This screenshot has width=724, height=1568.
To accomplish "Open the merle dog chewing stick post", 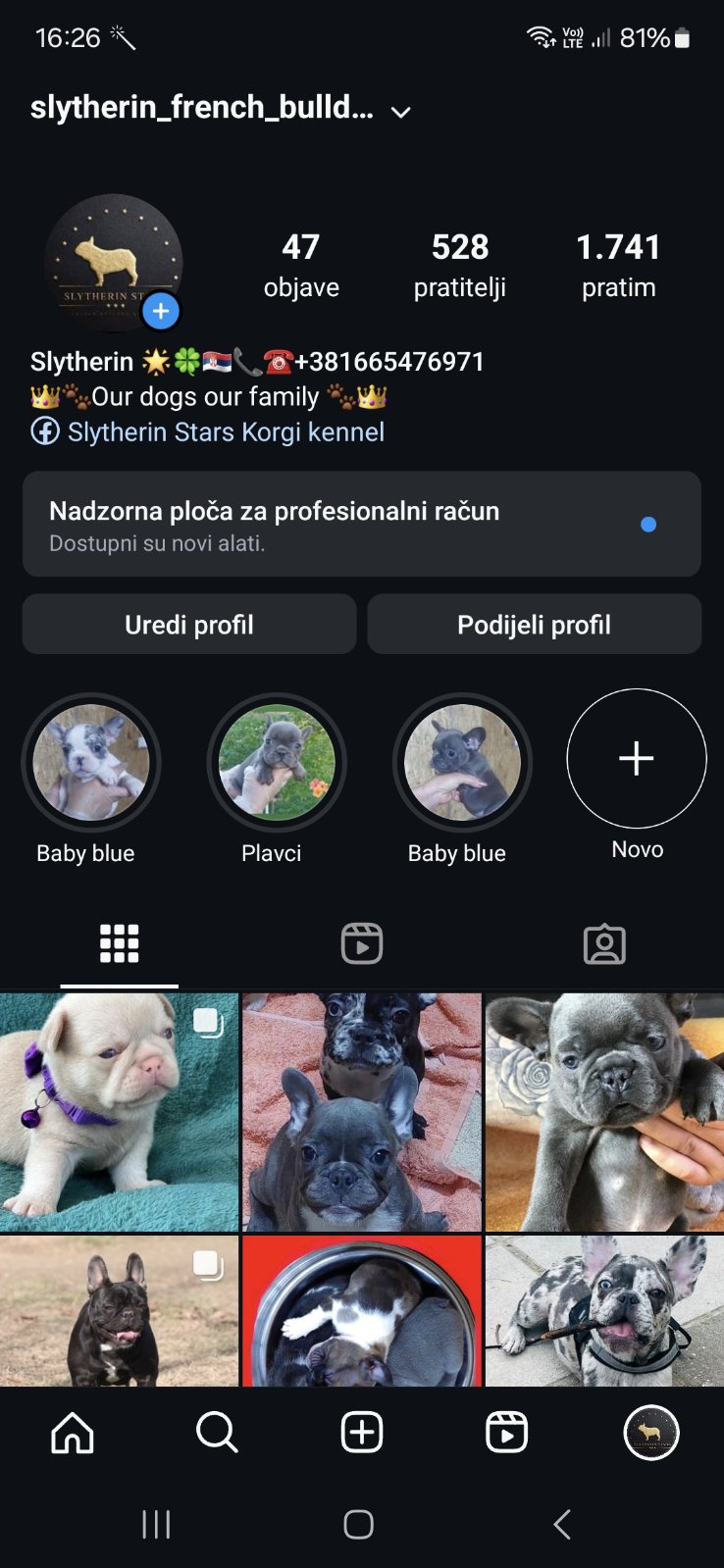I will click(x=604, y=1311).
